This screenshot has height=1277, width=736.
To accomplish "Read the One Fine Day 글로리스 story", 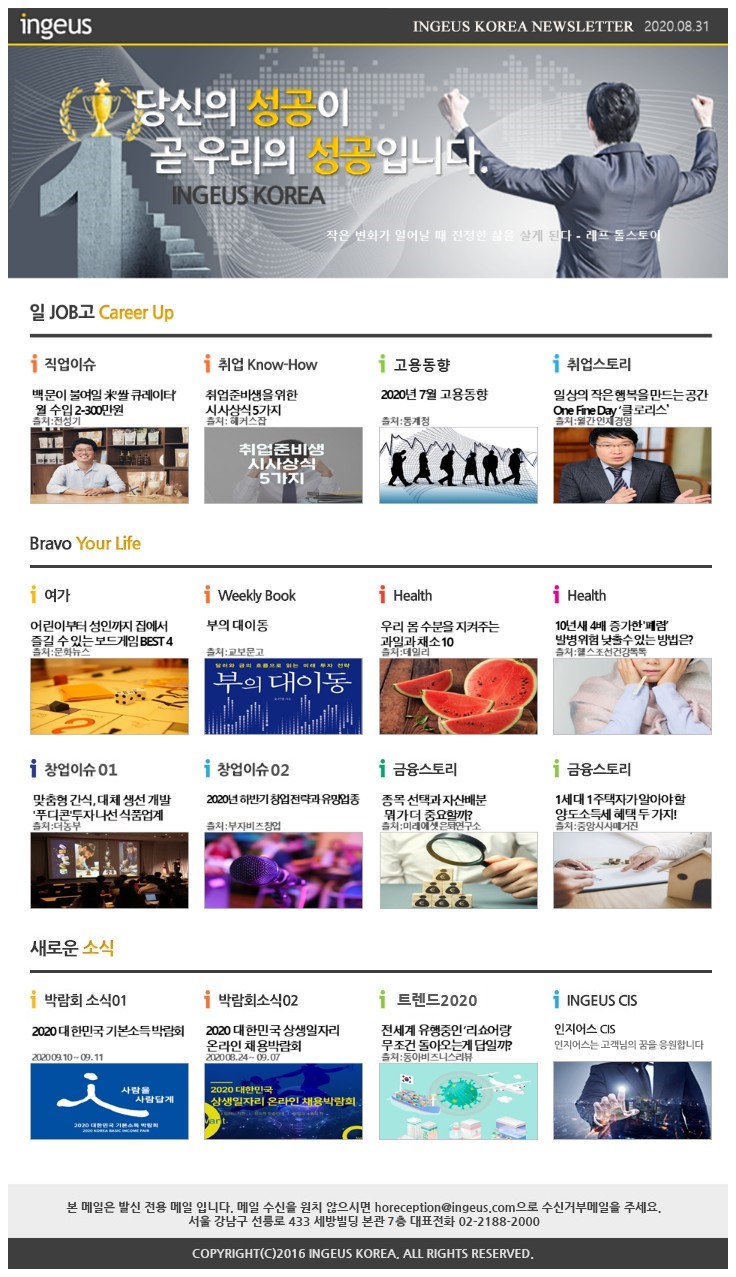I will click(632, 465).
